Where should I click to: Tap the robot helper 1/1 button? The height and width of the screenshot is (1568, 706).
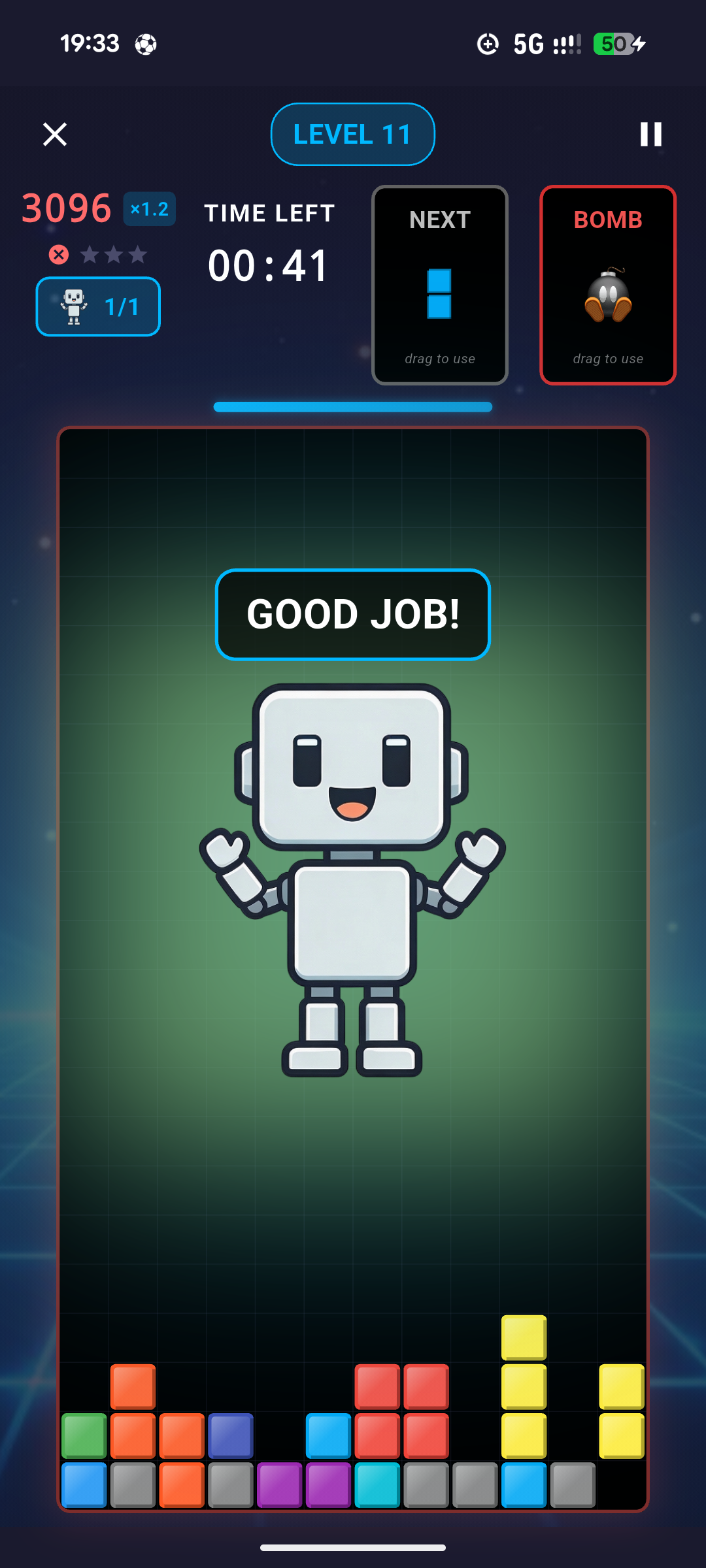(98, 306)
